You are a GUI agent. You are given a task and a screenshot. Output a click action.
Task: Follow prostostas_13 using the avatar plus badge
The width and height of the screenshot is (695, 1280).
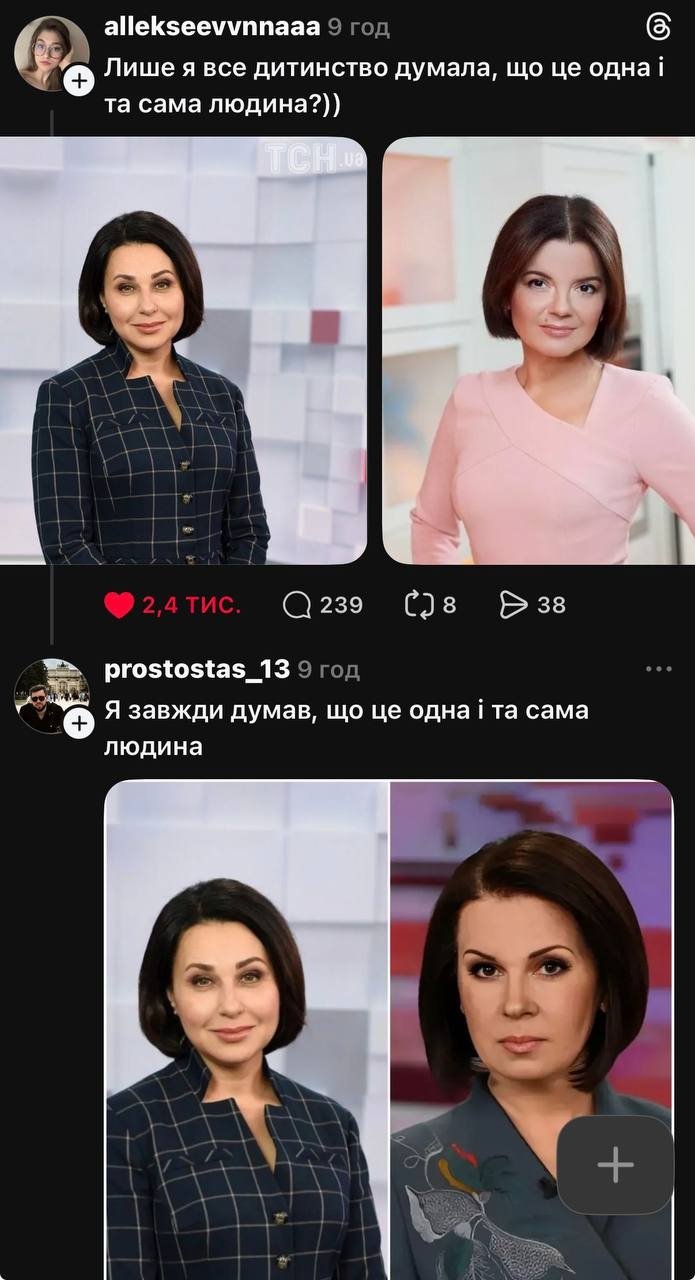(x=78, y=722)
